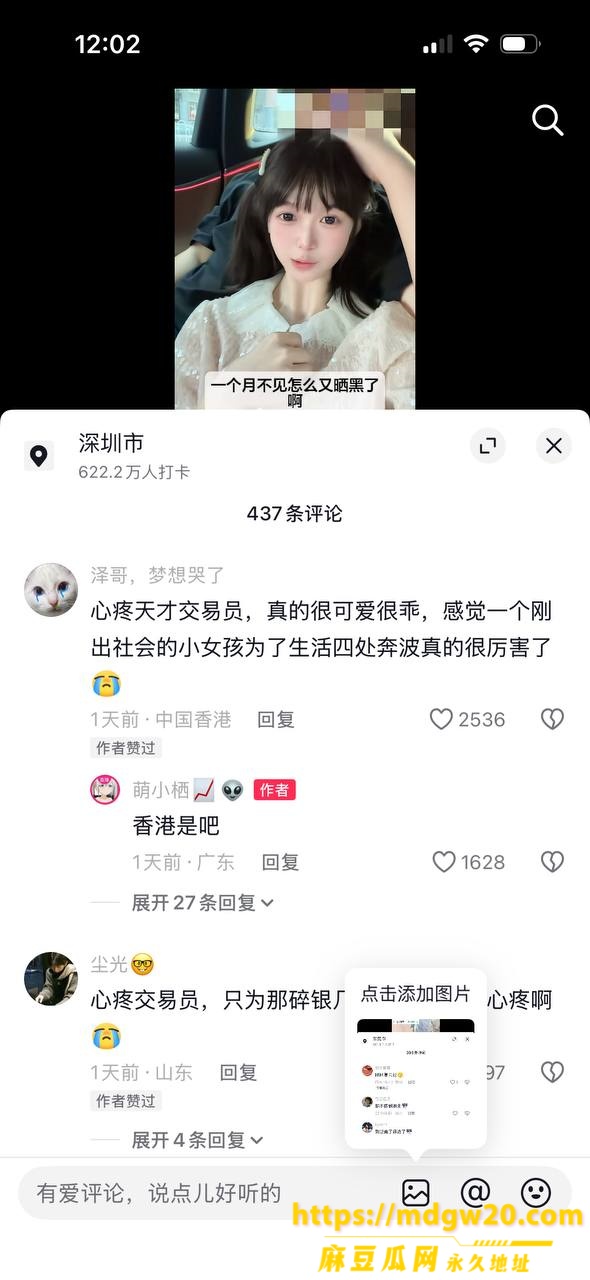Open the 深圳市 location page
The image size is (590, 1280).
pyautogui.click(x=111, y=442)
